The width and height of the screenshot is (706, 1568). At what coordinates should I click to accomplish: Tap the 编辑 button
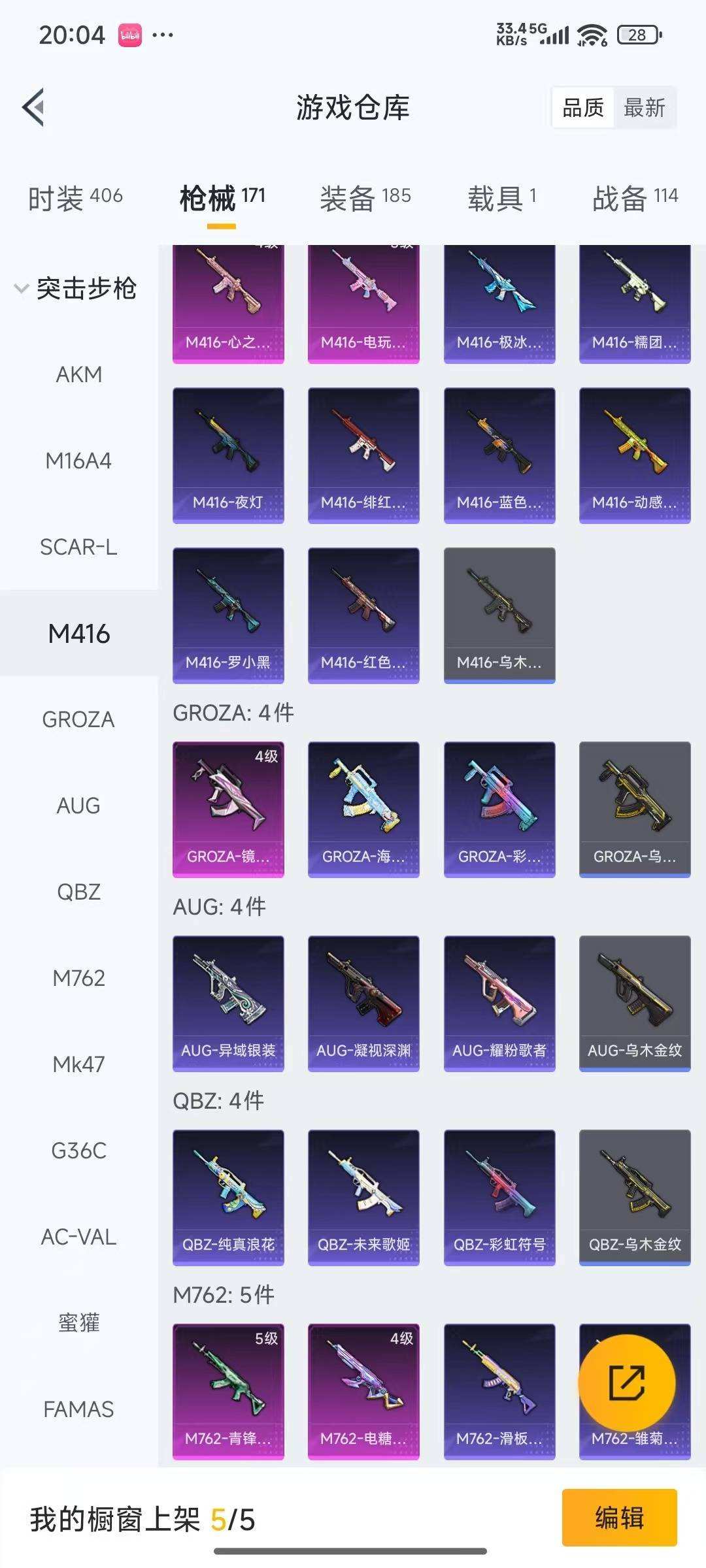(619, 1518)
